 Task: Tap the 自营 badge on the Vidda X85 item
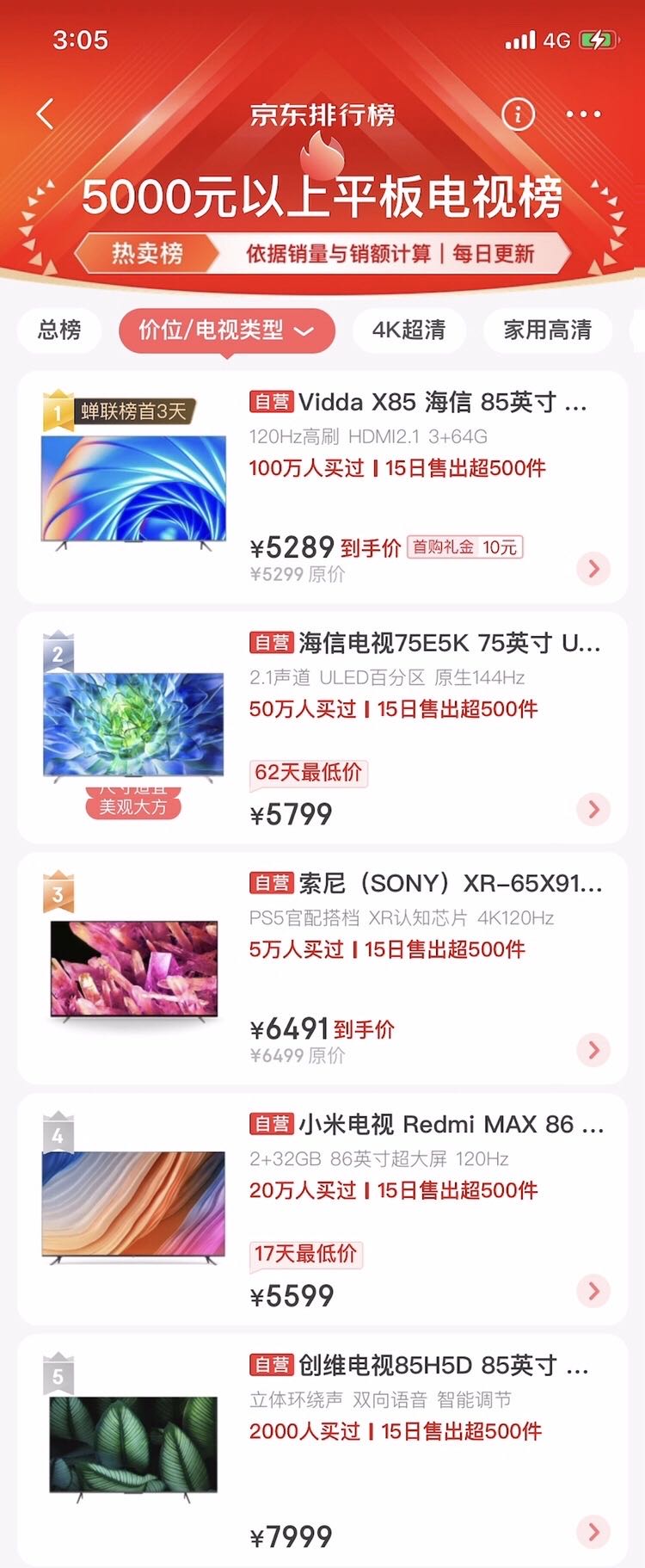268,401
